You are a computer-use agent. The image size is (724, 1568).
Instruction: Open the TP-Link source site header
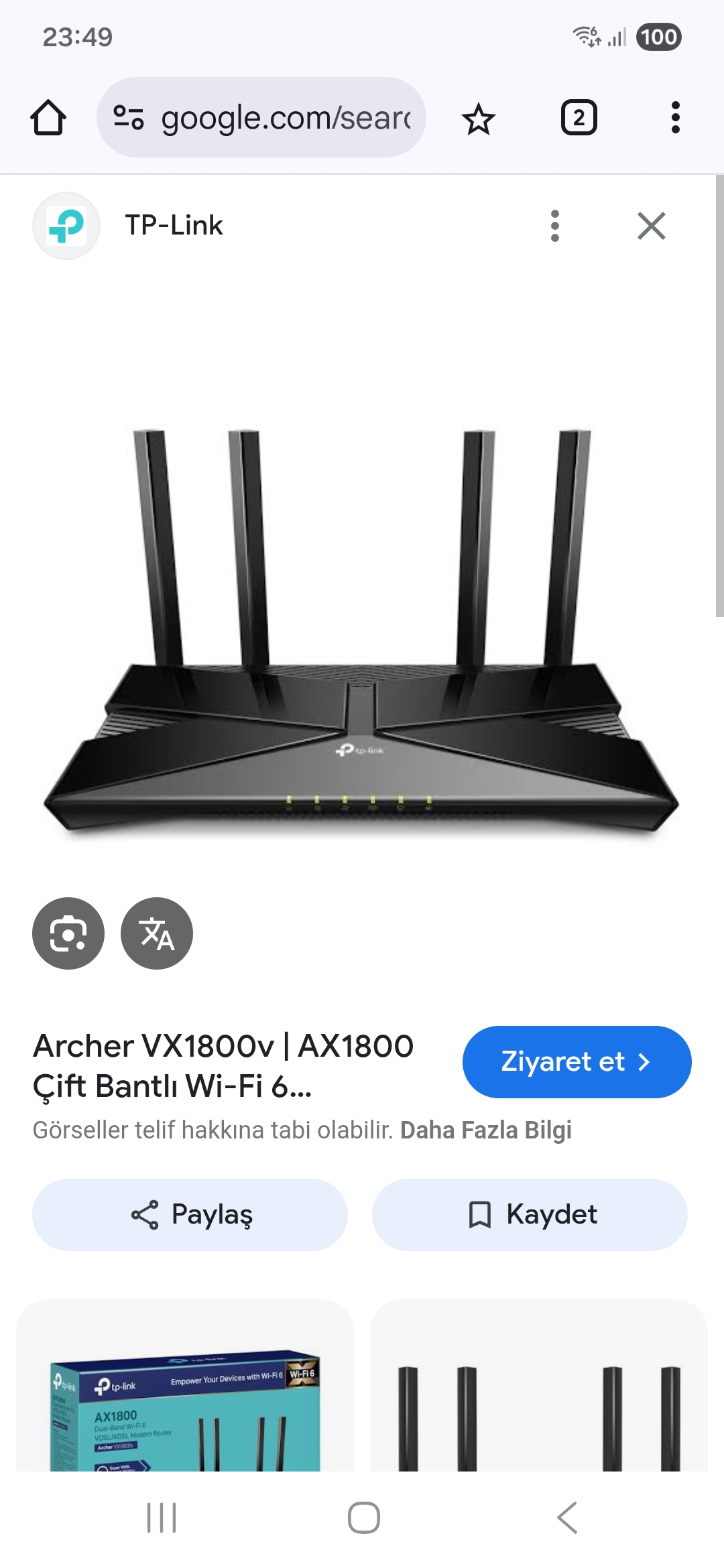point(173,226)
